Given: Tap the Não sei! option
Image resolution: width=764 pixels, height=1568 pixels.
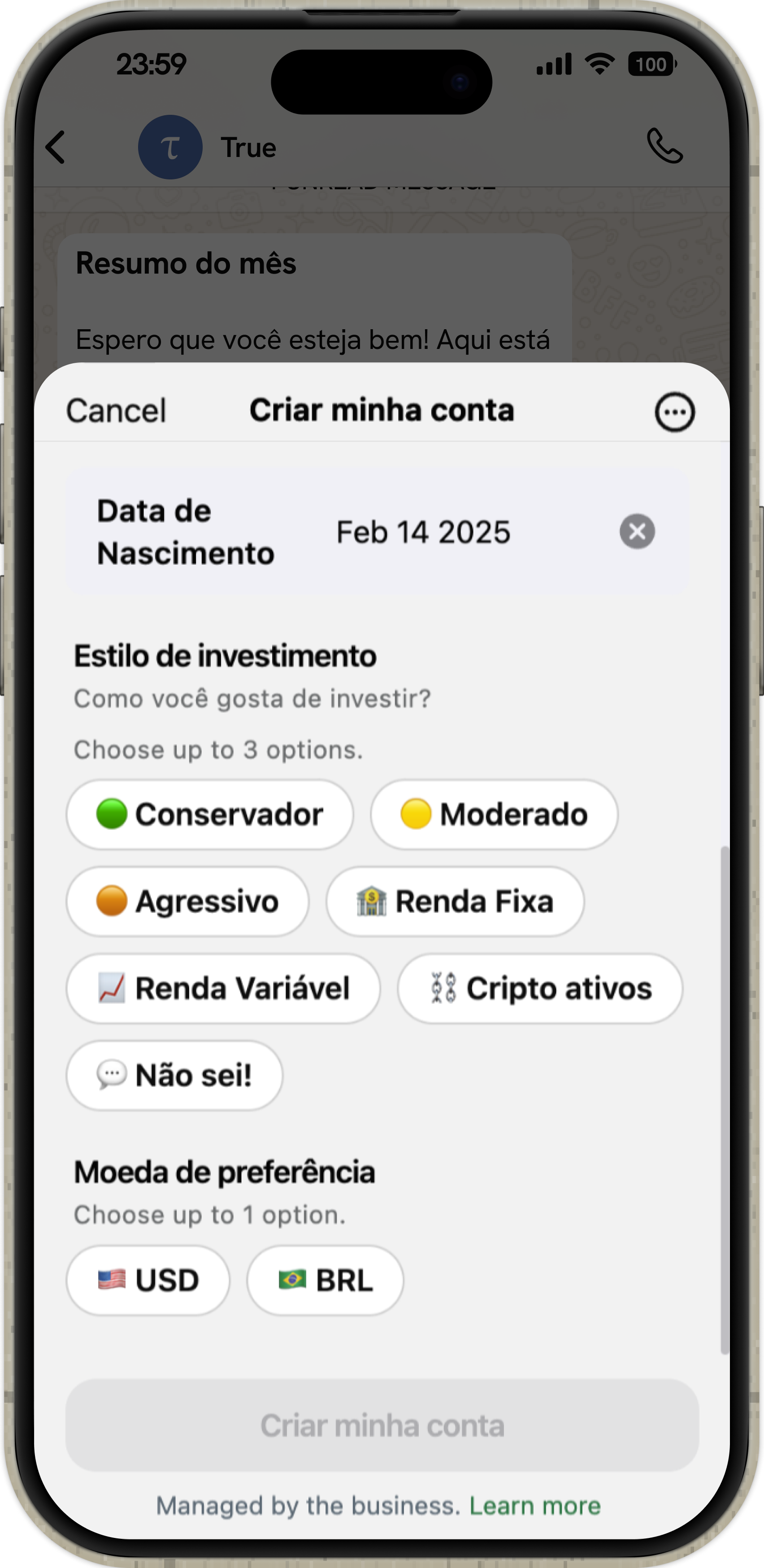Looking at the screenshot, I should tap(174, 1076).
